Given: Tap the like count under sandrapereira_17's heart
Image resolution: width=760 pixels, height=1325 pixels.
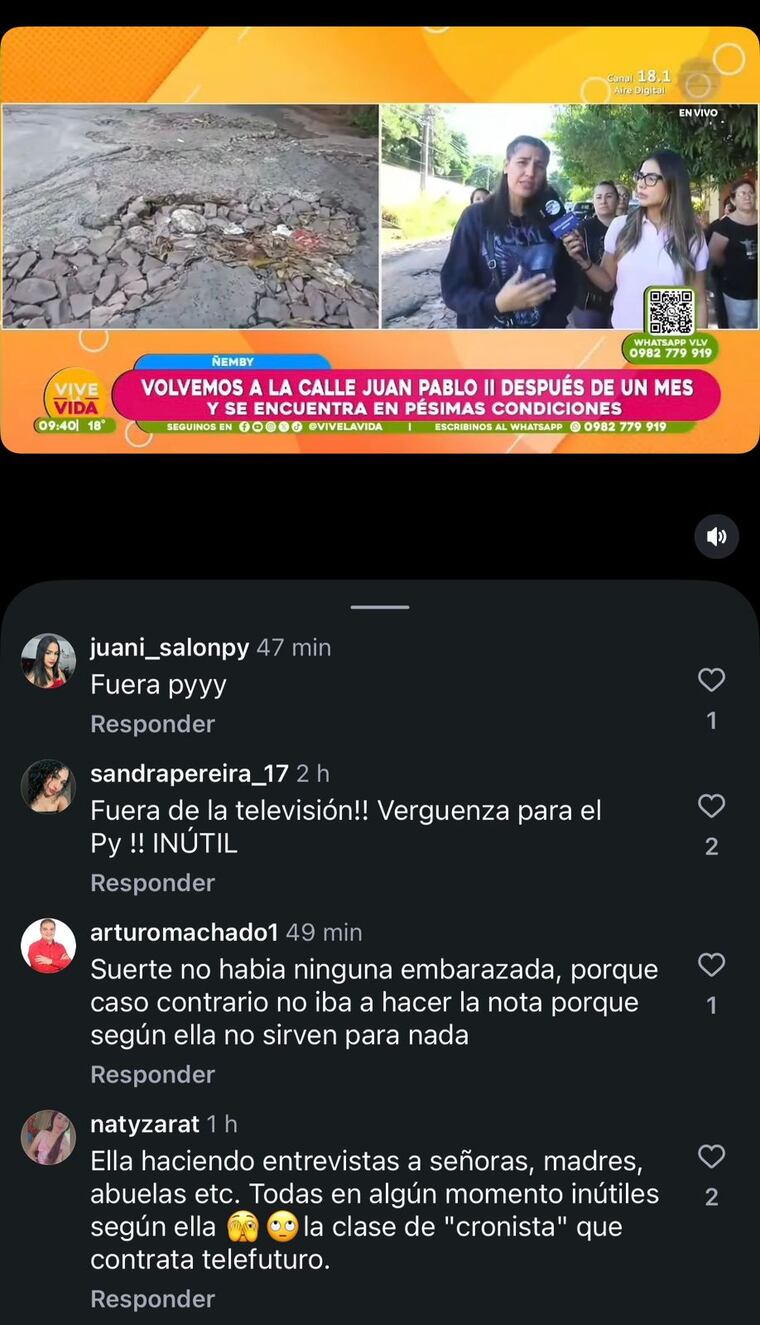Looking at the screenshot, I should point(711,845).
